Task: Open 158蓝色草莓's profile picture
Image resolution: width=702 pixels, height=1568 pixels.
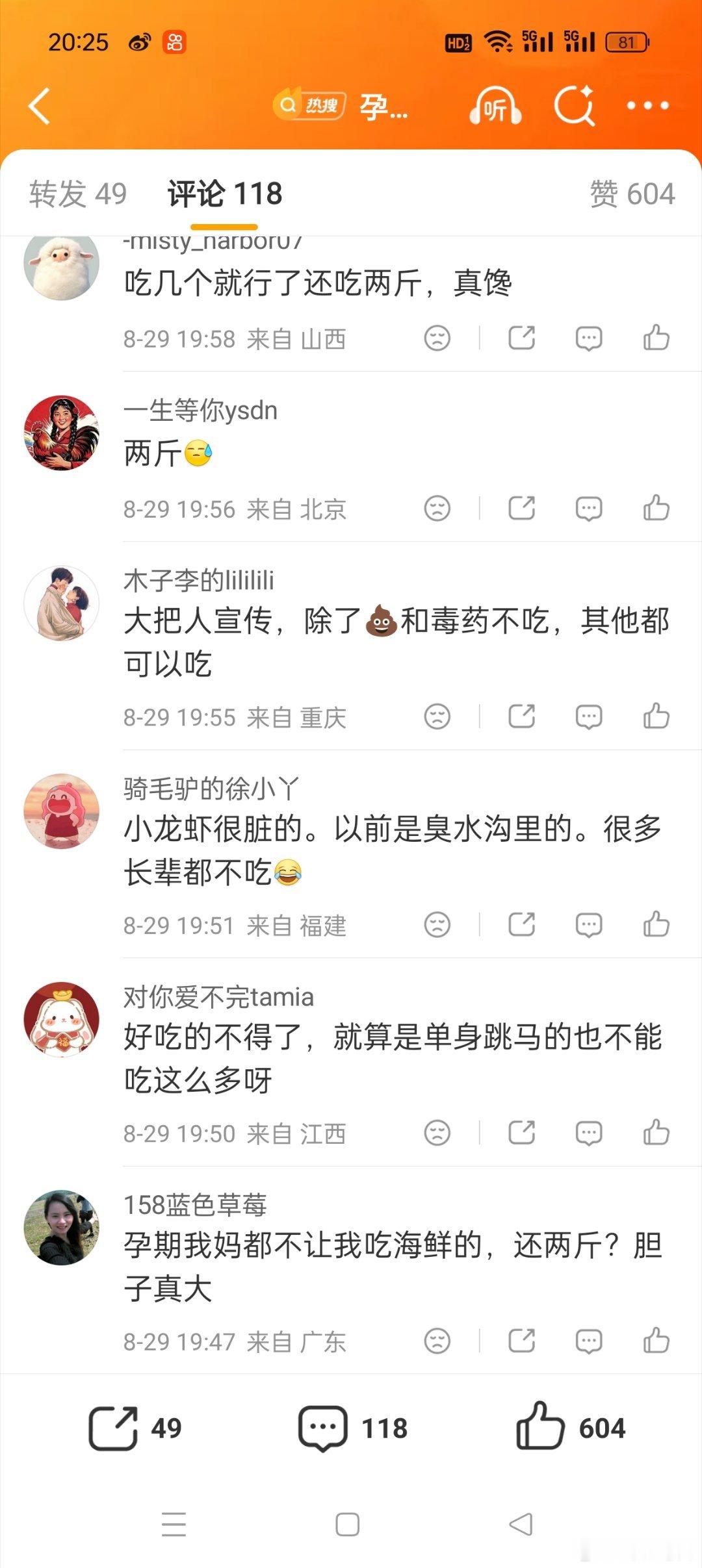Action: coord(62,1228)
